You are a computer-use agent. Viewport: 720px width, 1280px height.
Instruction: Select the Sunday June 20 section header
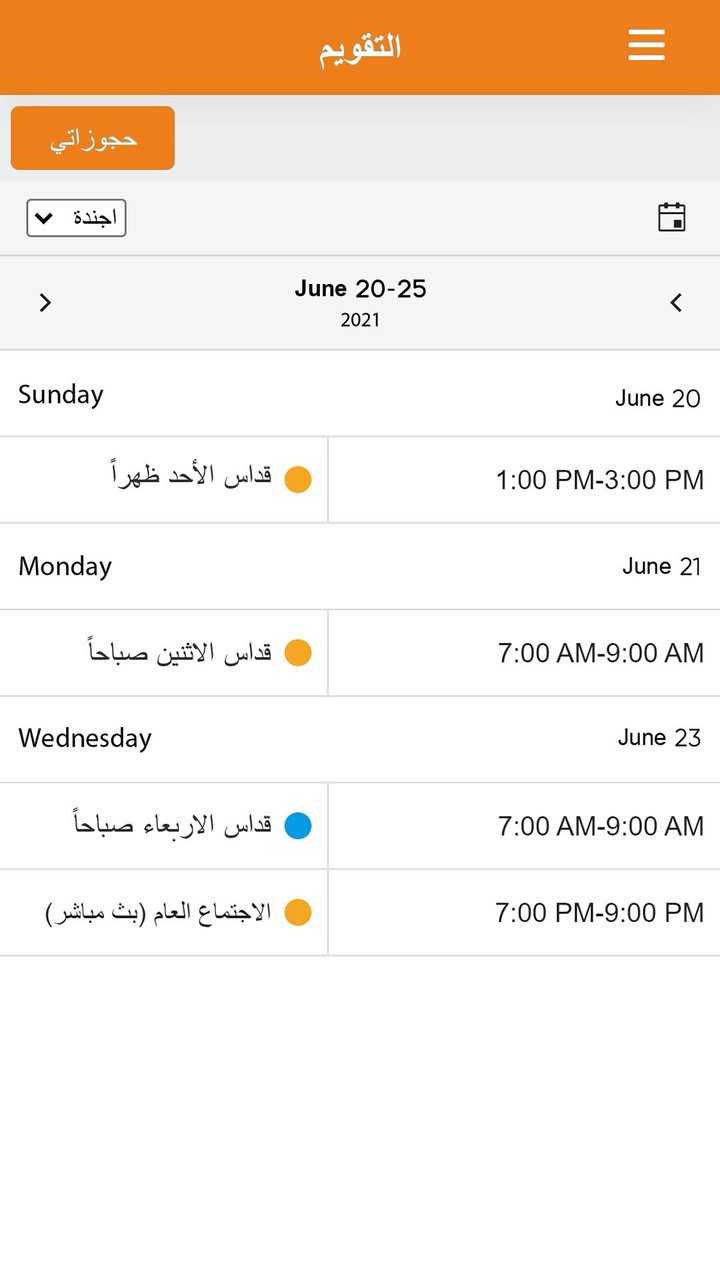(x=360, y=394)
